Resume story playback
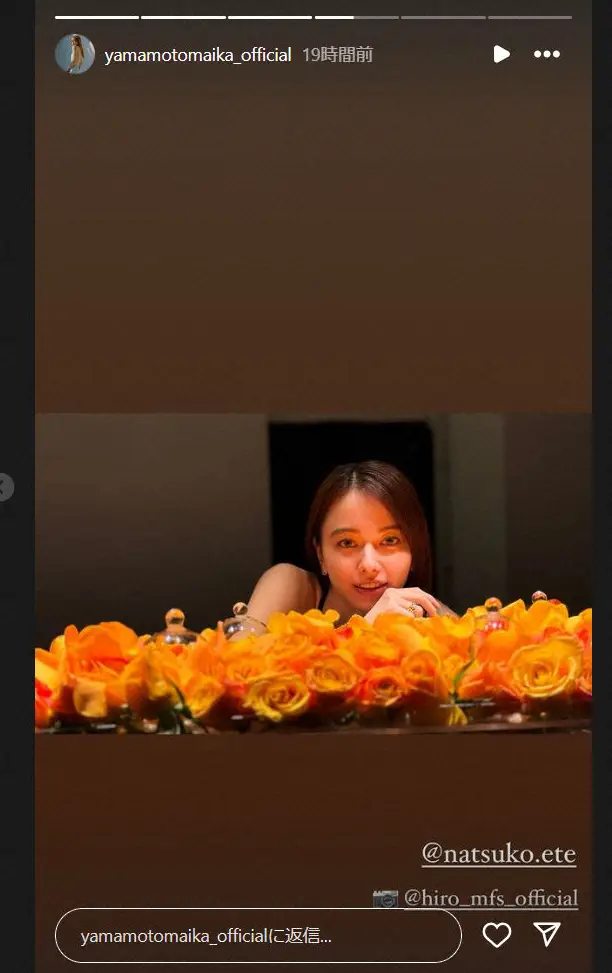 pyautogui.click(x=501, y=54)
